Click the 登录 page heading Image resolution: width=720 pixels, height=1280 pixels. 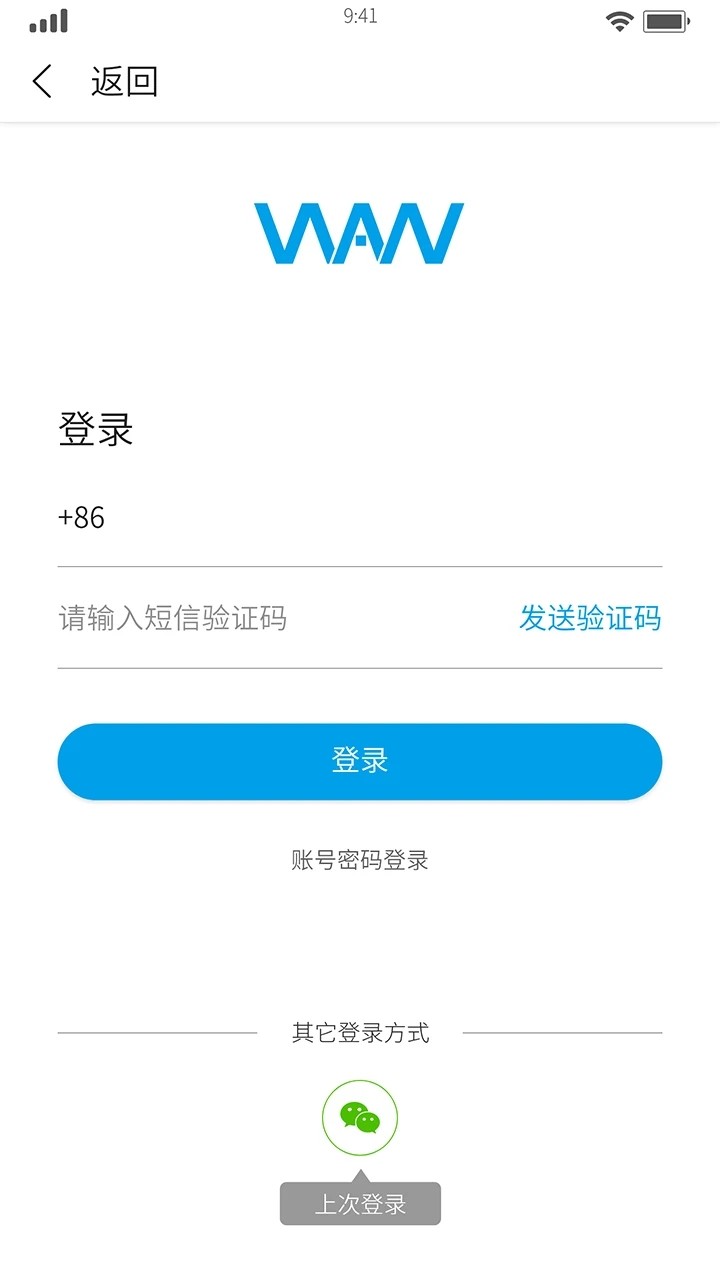point(95,430)
